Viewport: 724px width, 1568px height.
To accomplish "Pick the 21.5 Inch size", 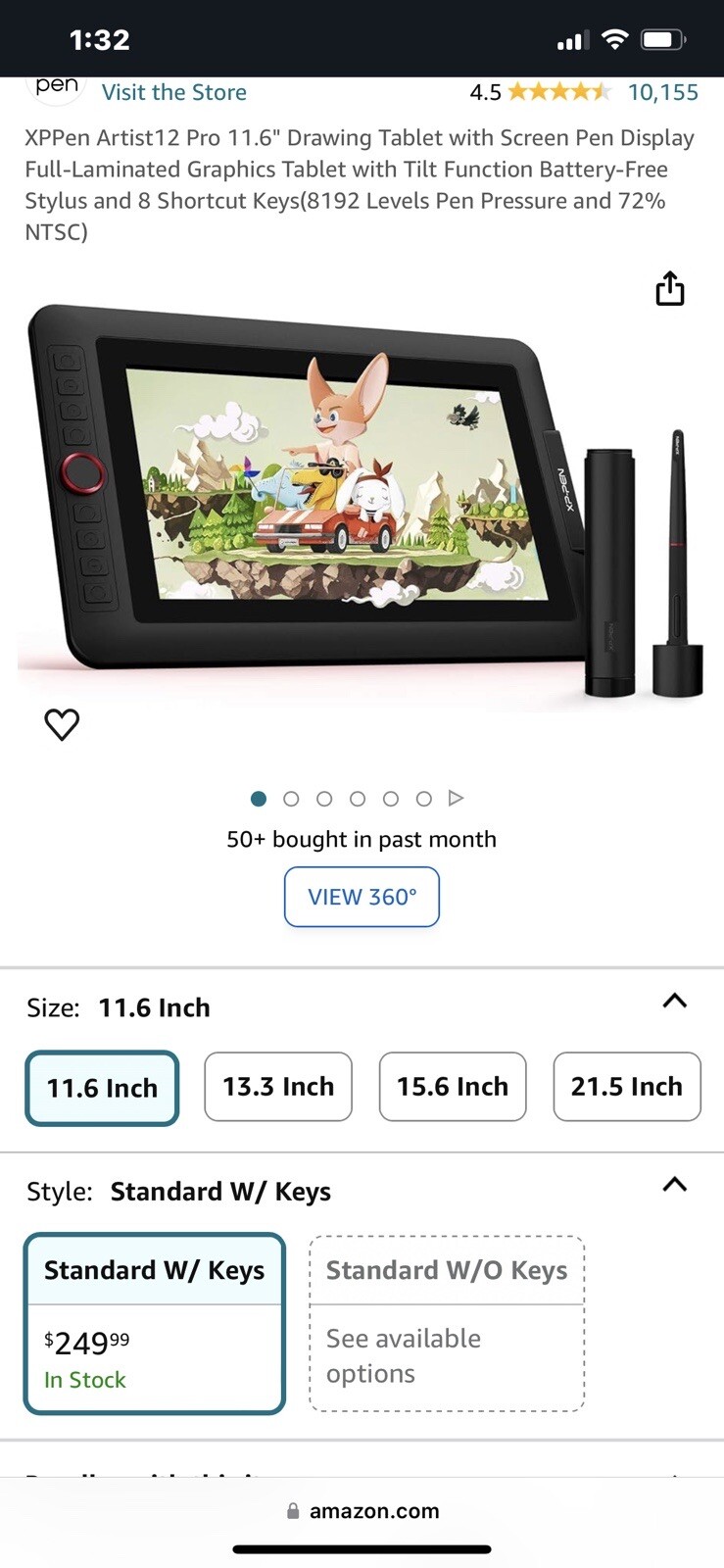I will click(627, 1087).
